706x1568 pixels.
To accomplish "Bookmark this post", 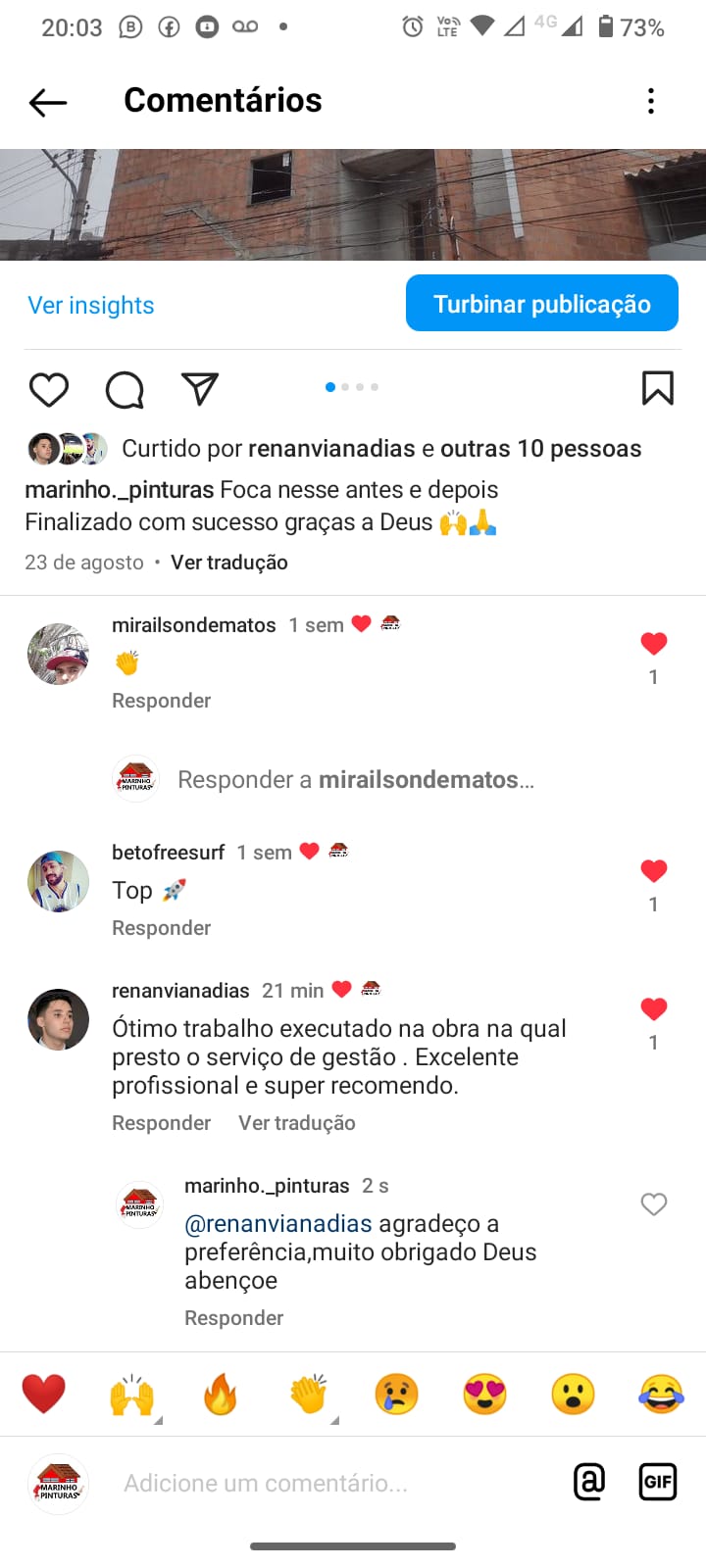I will click(657, 388).
